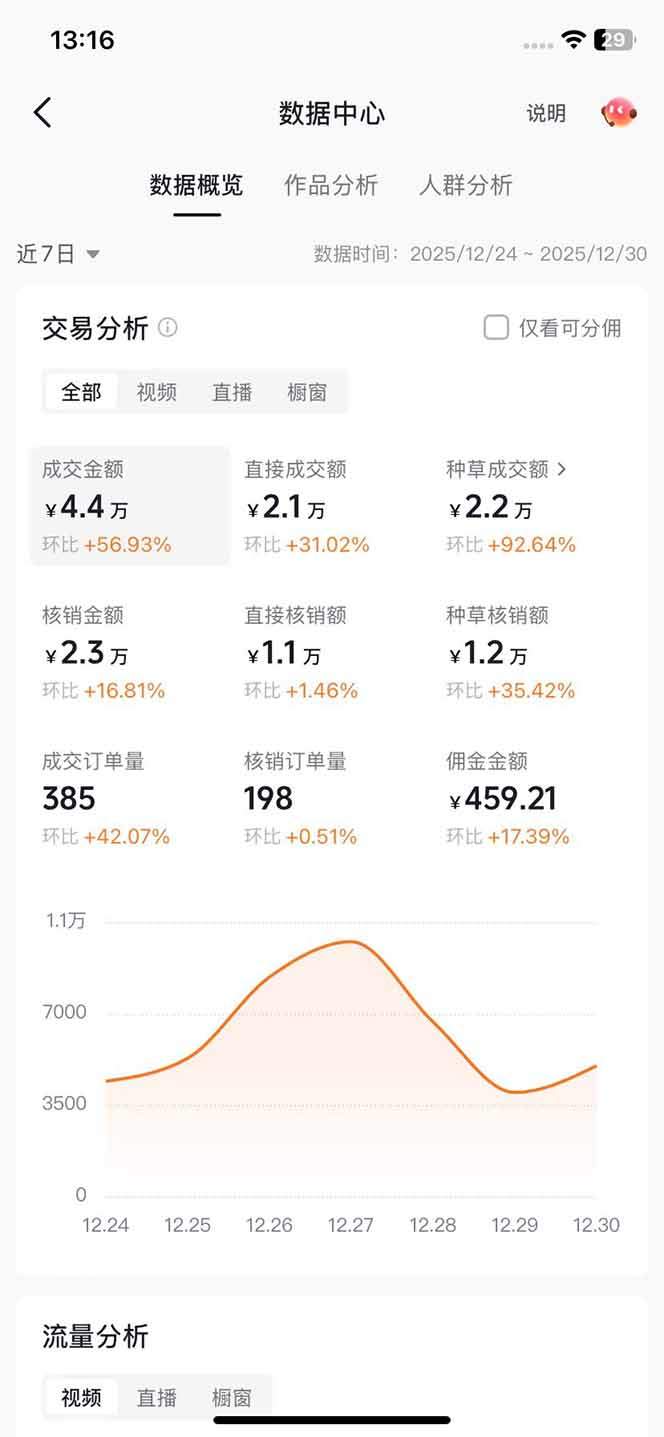664x1437 pixels.
Task: Filter 交易分析 by 橱窗
Action: (x=307, y=392)
